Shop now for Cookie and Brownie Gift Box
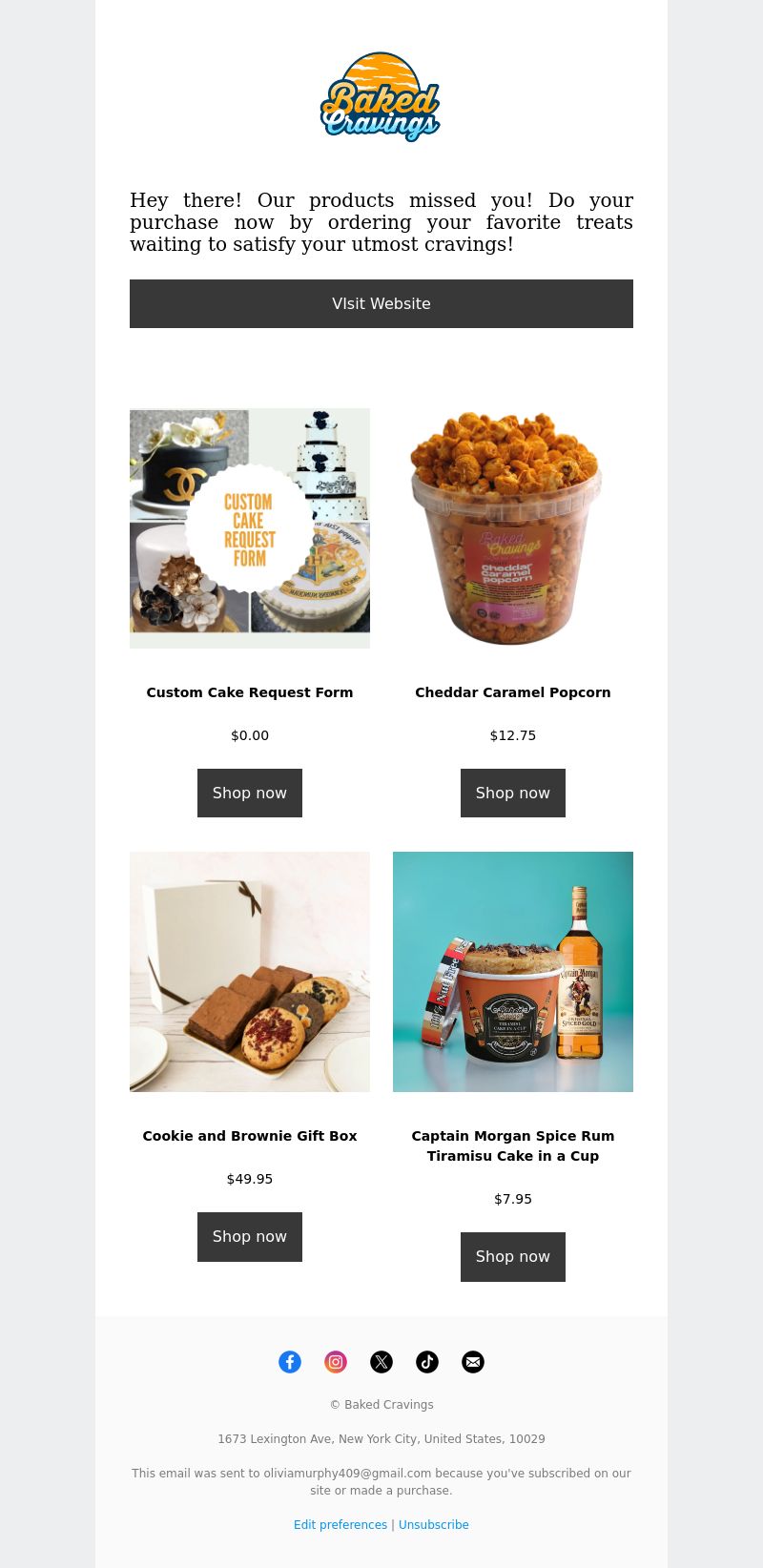Image resolution: width=763 pixels, height=1568 pixels. [x=250, y=1236]
